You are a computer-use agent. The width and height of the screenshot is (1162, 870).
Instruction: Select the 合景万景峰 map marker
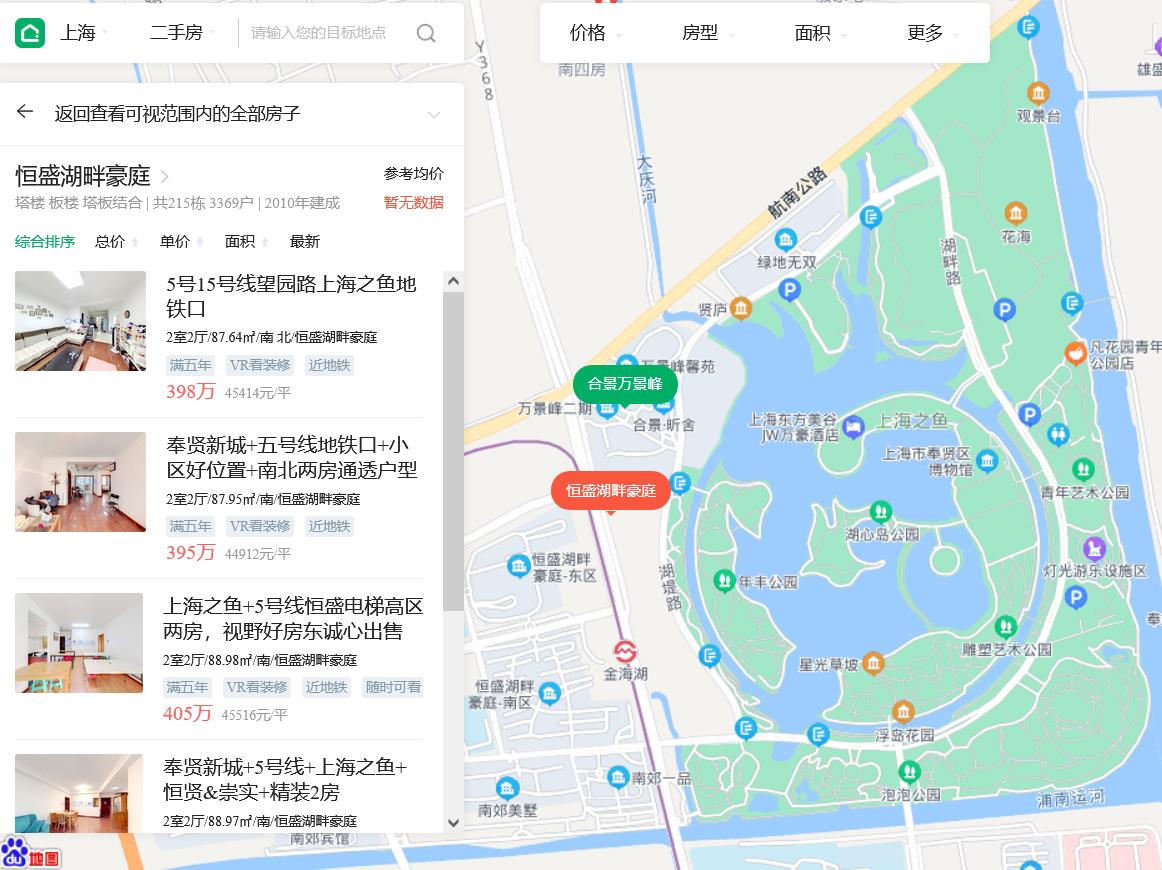(625, 384)
